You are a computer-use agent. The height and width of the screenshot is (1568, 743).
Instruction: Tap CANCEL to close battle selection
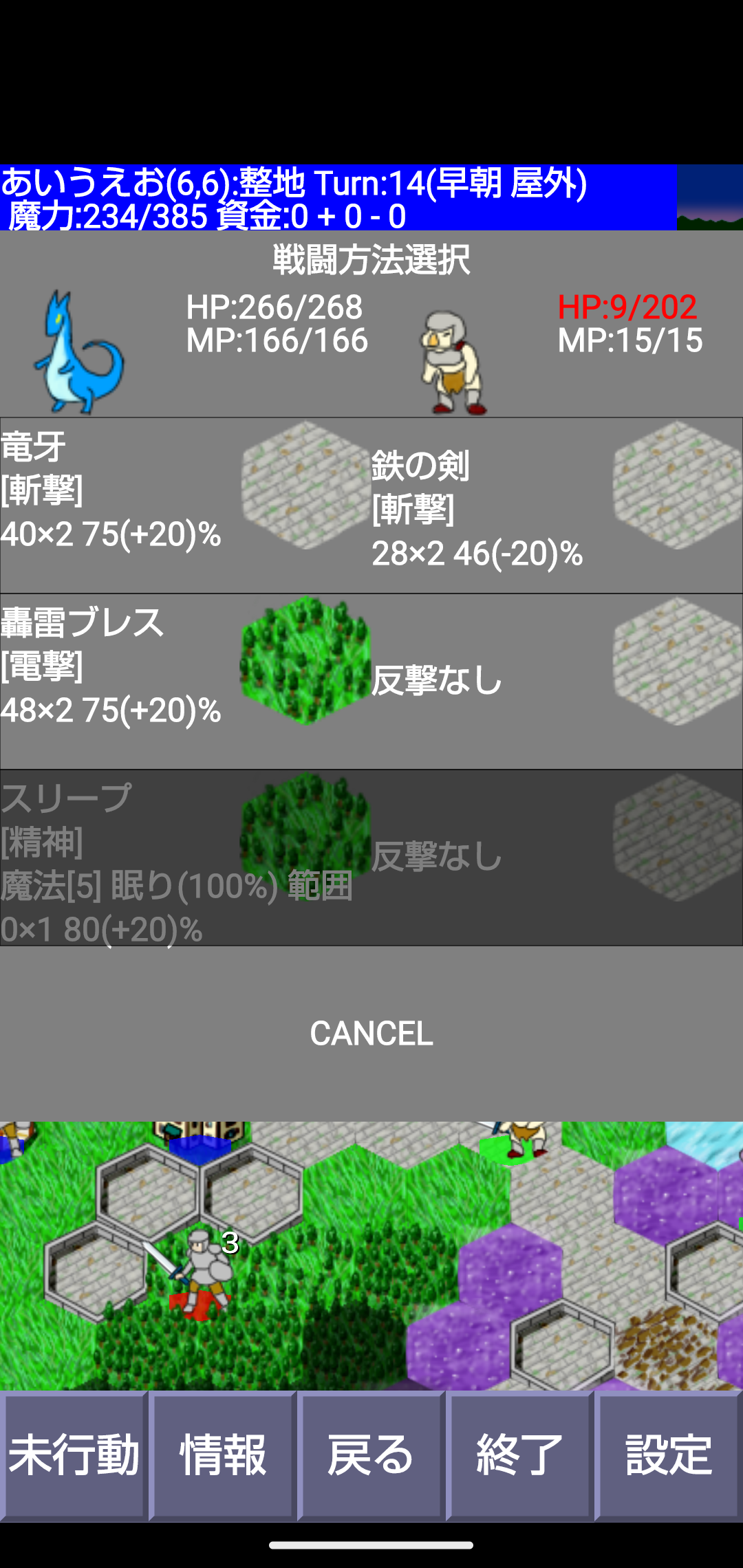pyautogui.click(x=371, y=1033)
